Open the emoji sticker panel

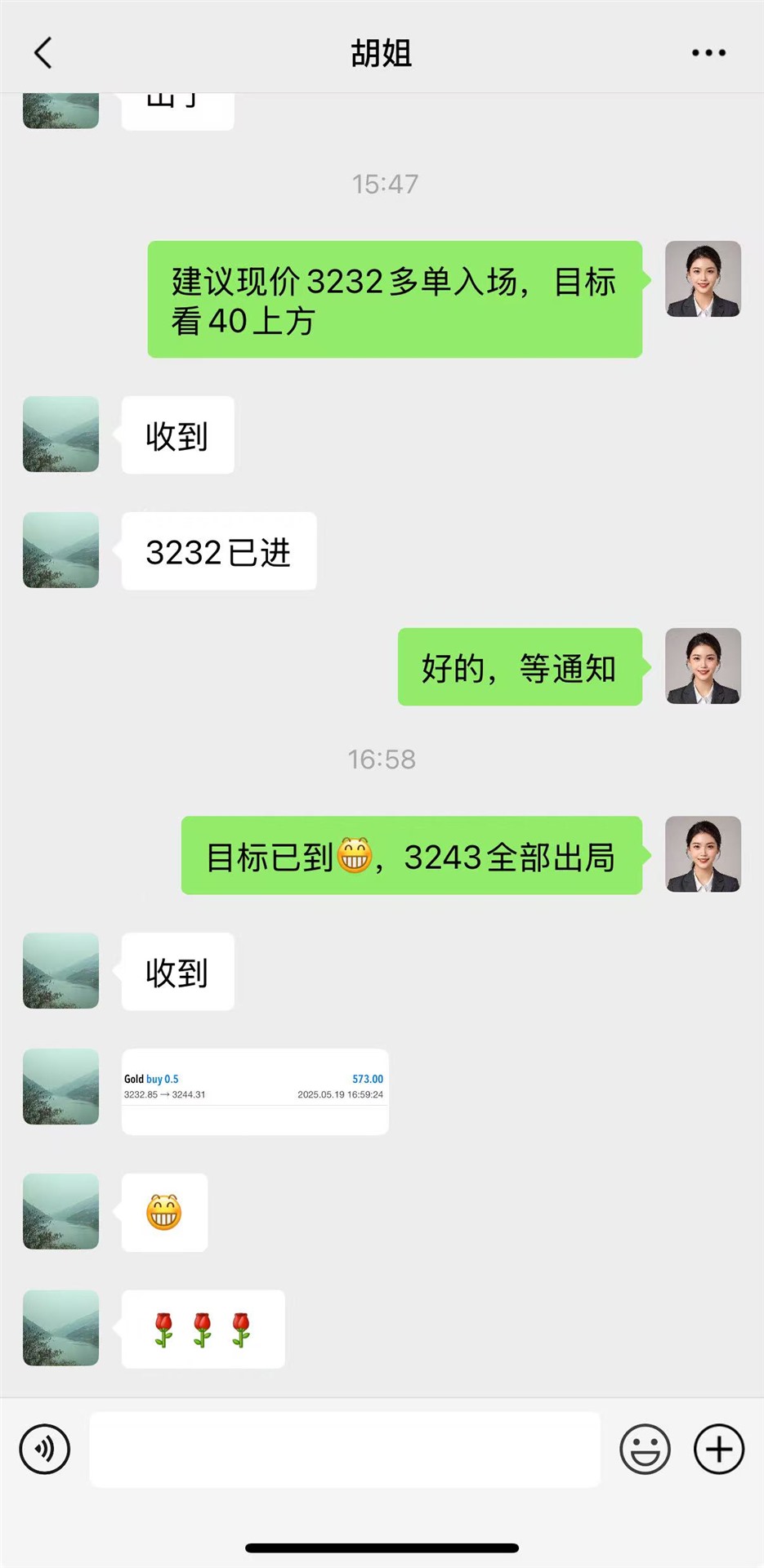[x=645, y=1449]
